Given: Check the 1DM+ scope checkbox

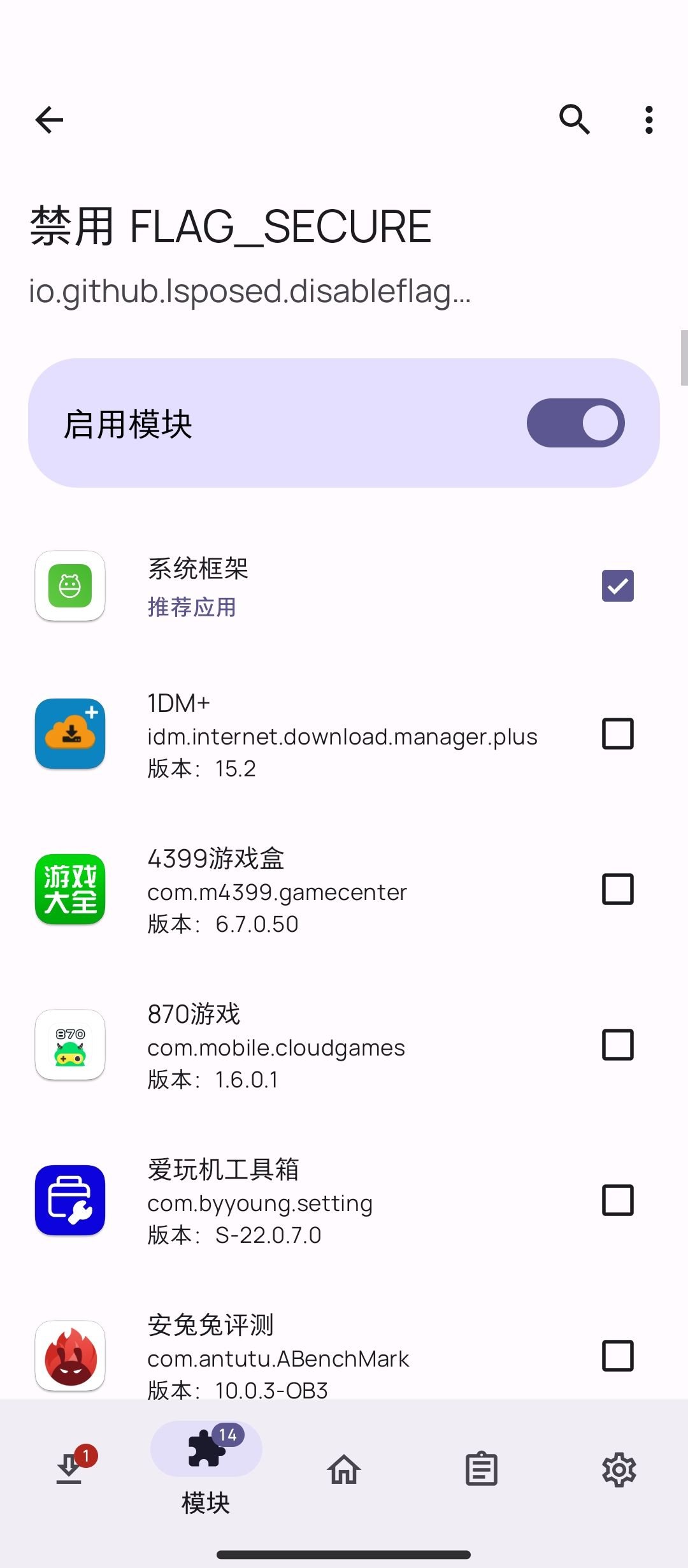Looking at the screenshot, I should coord(617,734).
